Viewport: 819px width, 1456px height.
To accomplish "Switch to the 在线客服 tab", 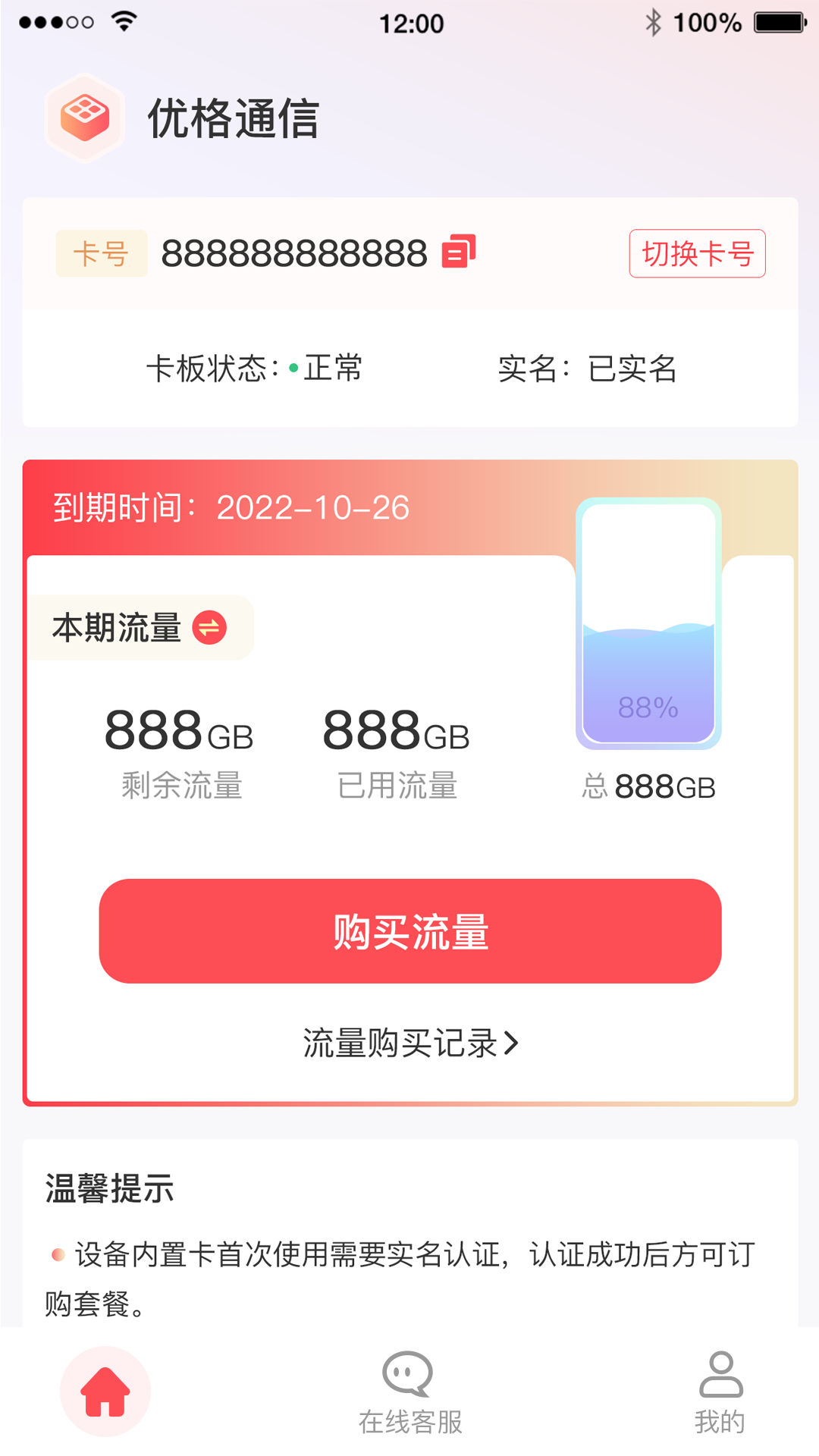I will (x=409, y=1394).
